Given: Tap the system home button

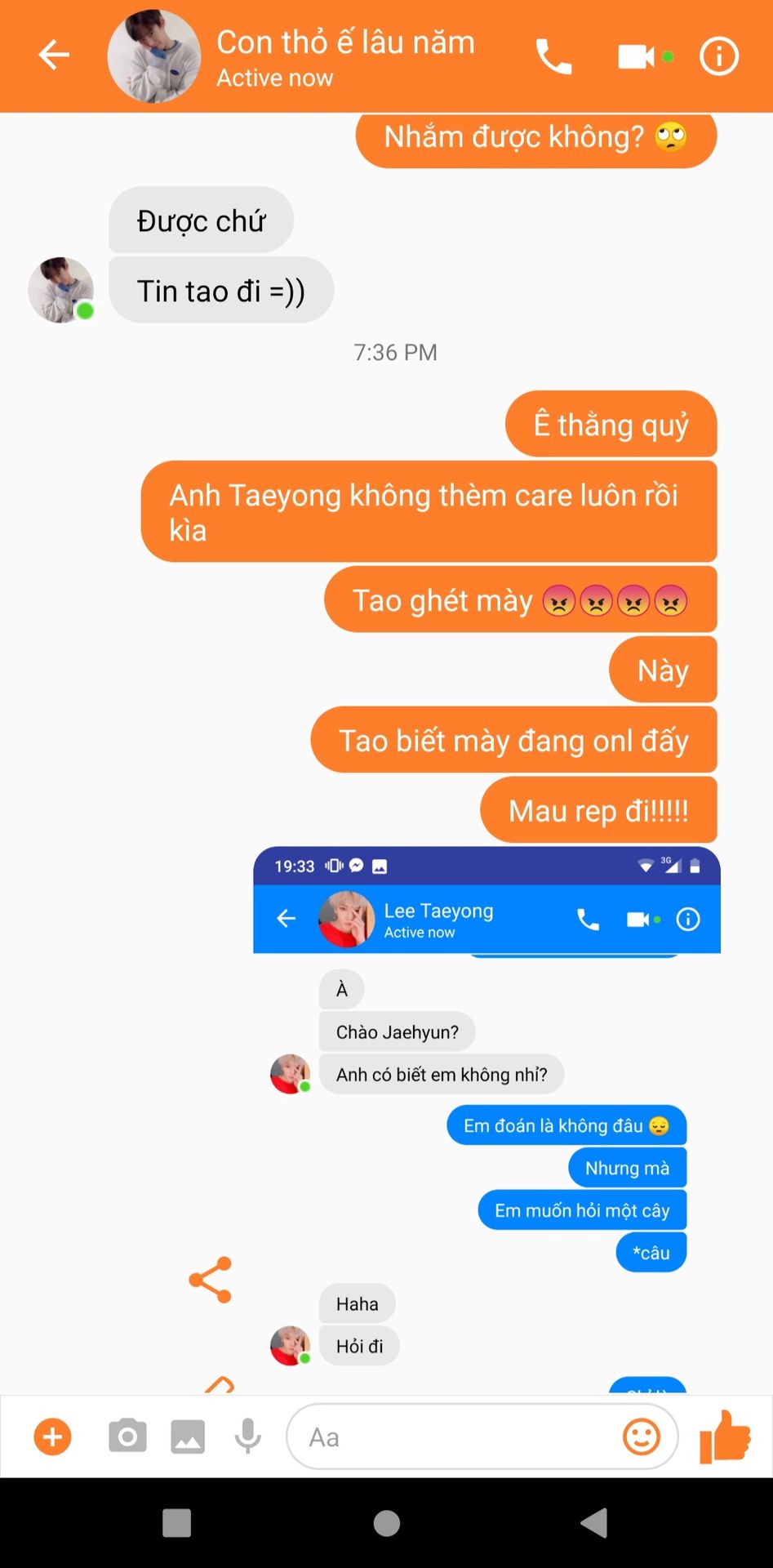Looking at the screenshot, I should coord(386,1523).
